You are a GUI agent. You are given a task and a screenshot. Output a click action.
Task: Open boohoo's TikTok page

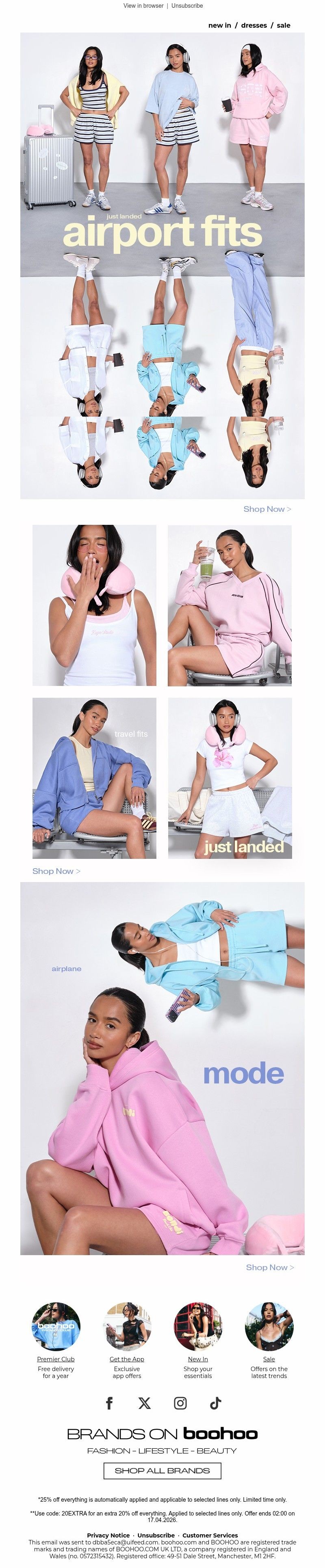click(x=216, y=1403)
